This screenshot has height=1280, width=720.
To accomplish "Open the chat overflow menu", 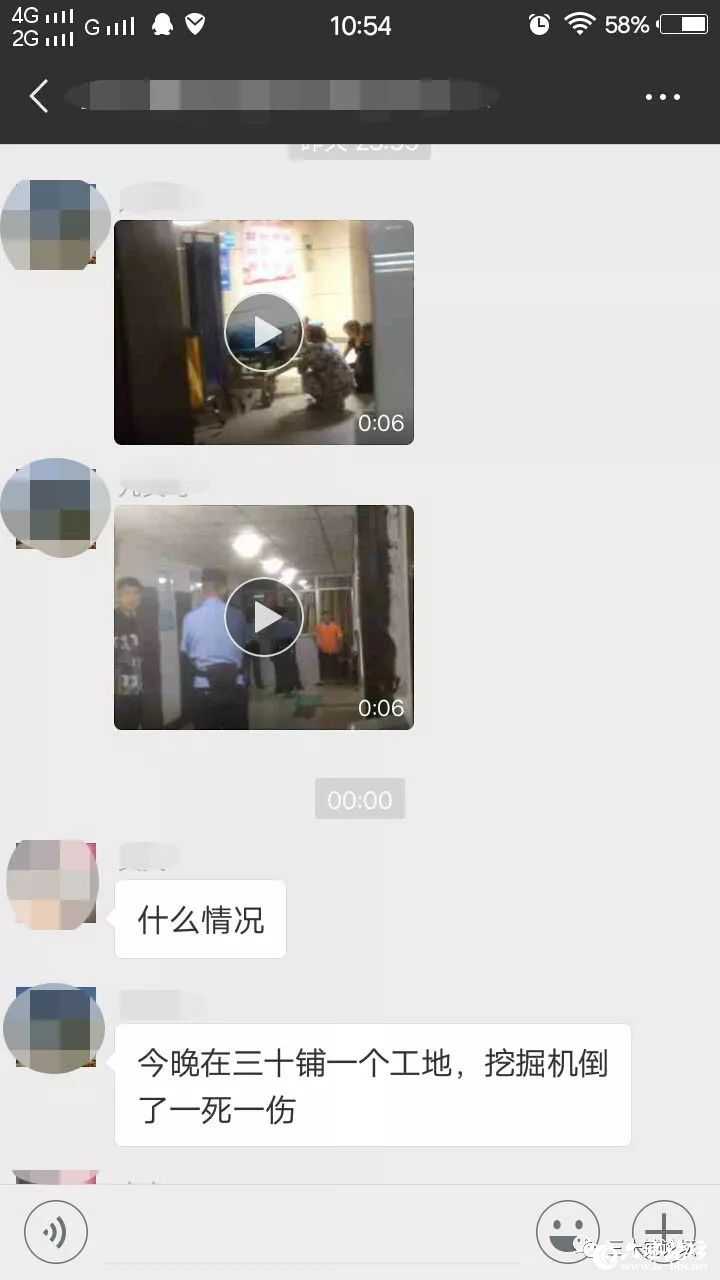I will pos(662,97).
